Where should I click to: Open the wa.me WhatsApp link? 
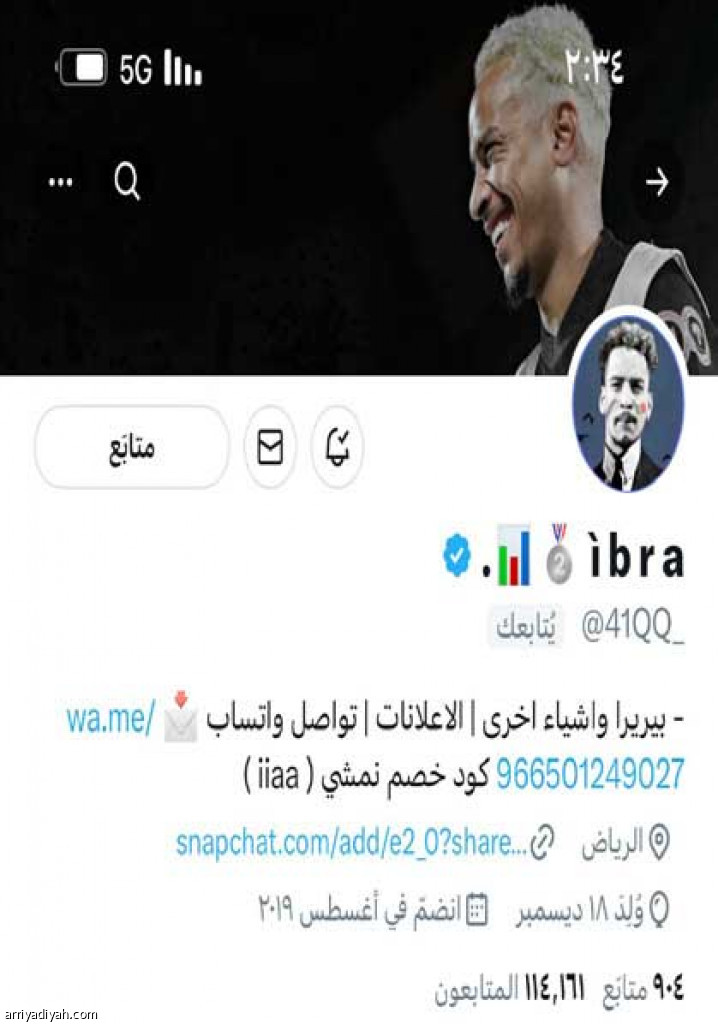[112, 719]
